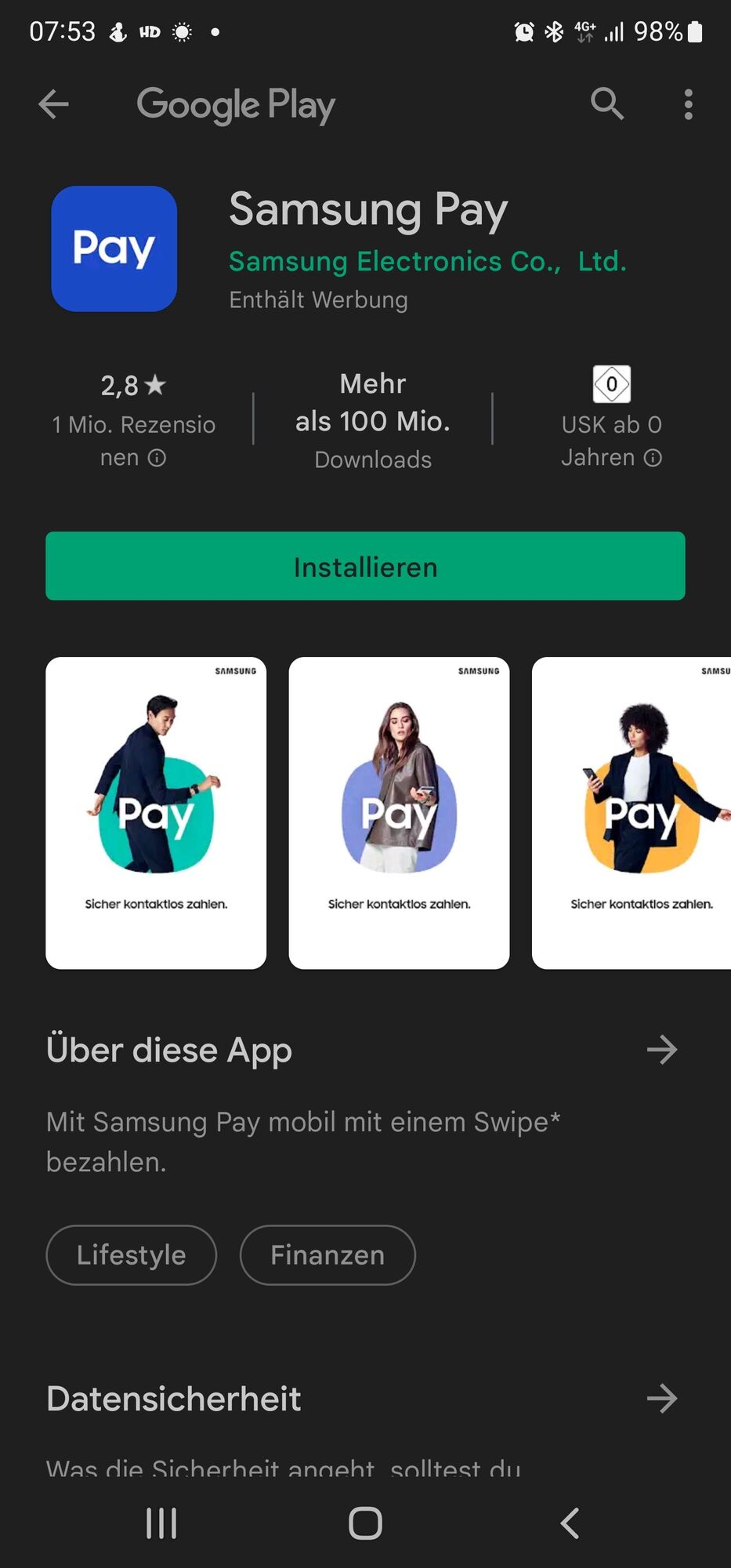Show USK ab 0 Jahren rating info
This screenshot has width=731, height=1568.
pos(653,458)
